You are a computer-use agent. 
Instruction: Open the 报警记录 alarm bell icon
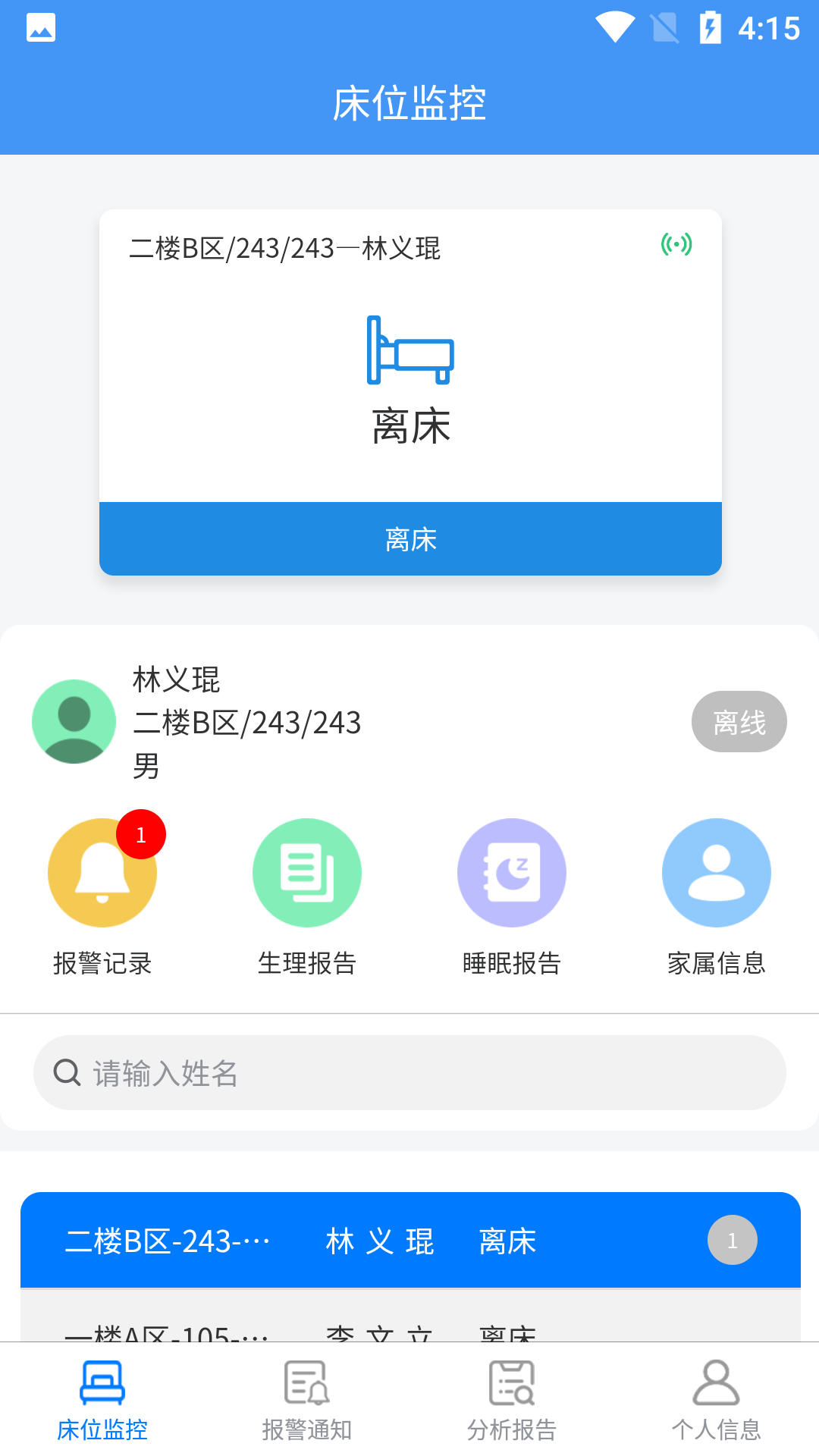(102, 872)
